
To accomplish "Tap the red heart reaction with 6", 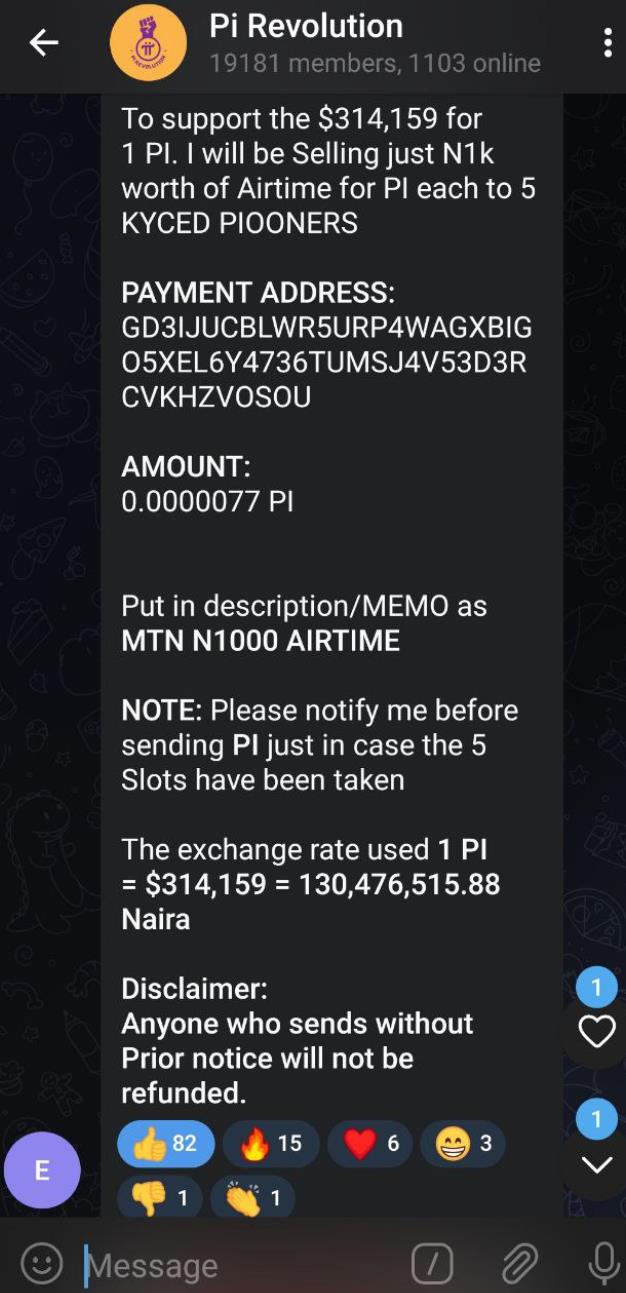I will pyautogui.click(x=371, y=1144).
